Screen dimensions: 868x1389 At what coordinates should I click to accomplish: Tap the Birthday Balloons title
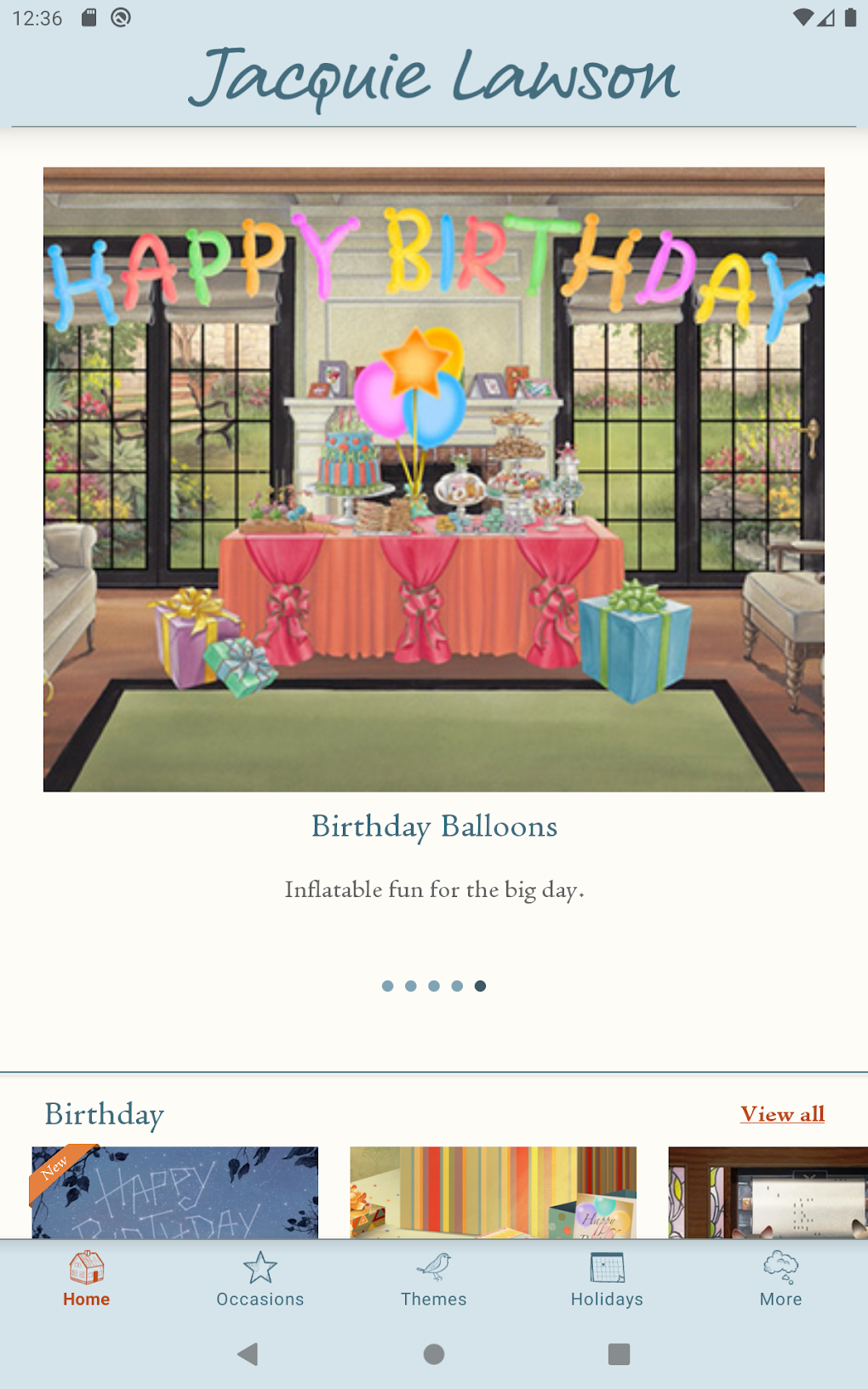point(434,826)
